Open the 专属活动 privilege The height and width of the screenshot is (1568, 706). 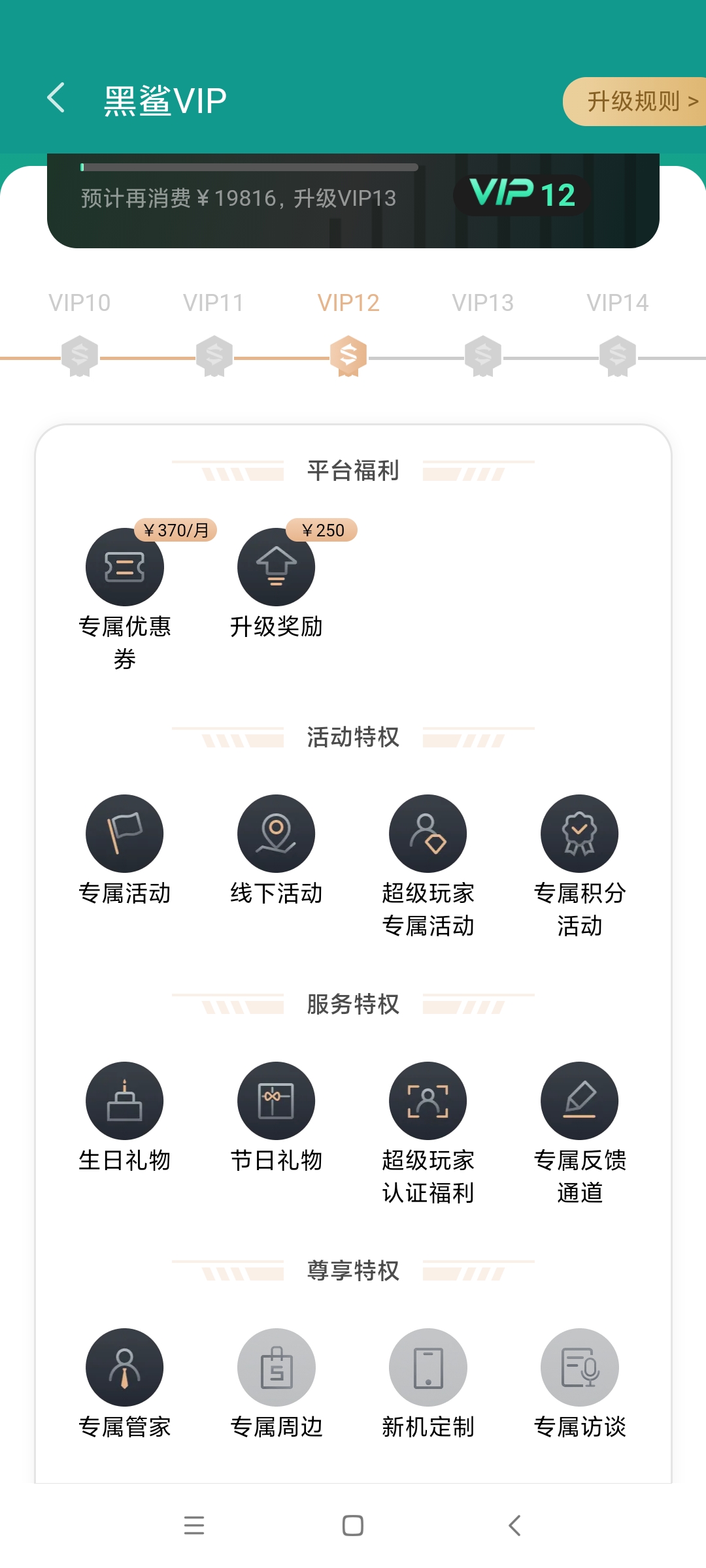coord(125,849)
